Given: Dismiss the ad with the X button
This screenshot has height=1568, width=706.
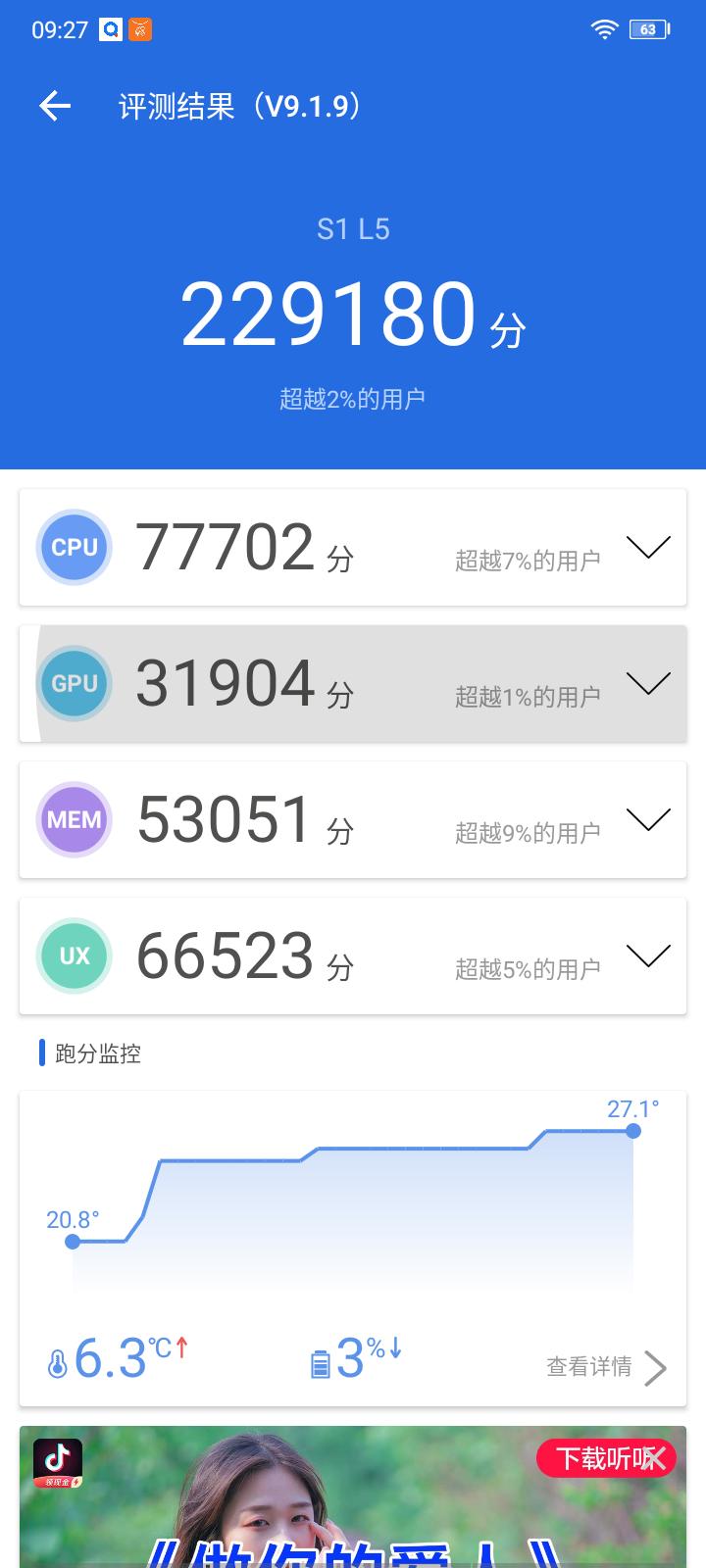Looking at the screenshot, I should [x=657, y=1457].
